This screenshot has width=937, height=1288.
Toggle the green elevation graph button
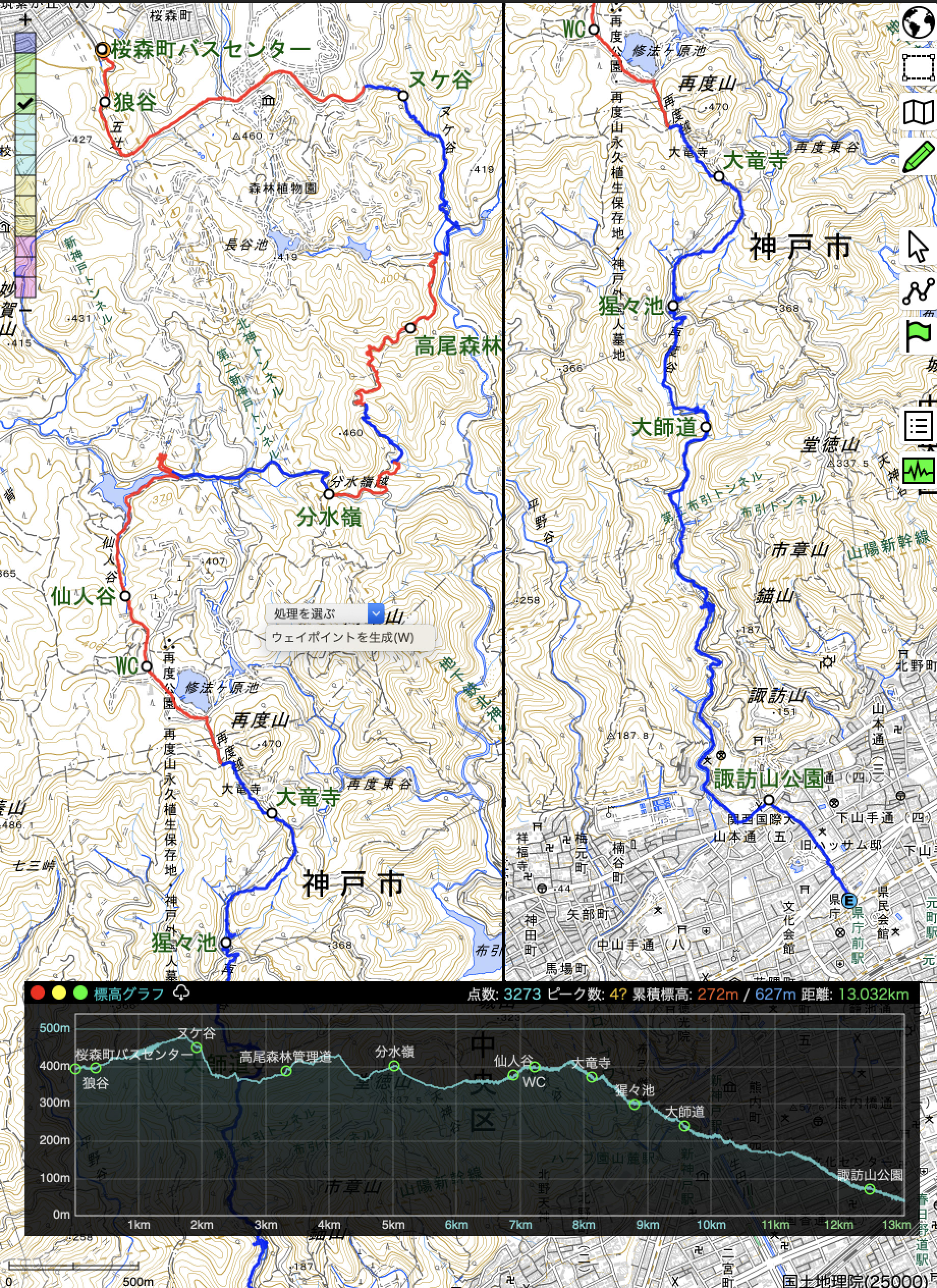point(919,470)
